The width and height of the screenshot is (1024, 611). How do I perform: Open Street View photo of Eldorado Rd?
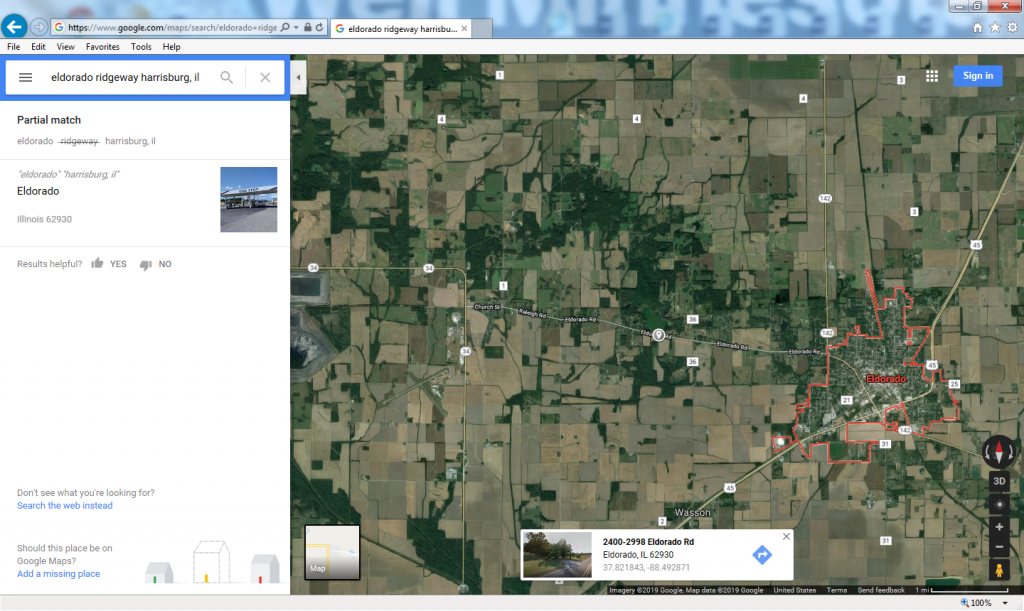(x=557, y=554)
